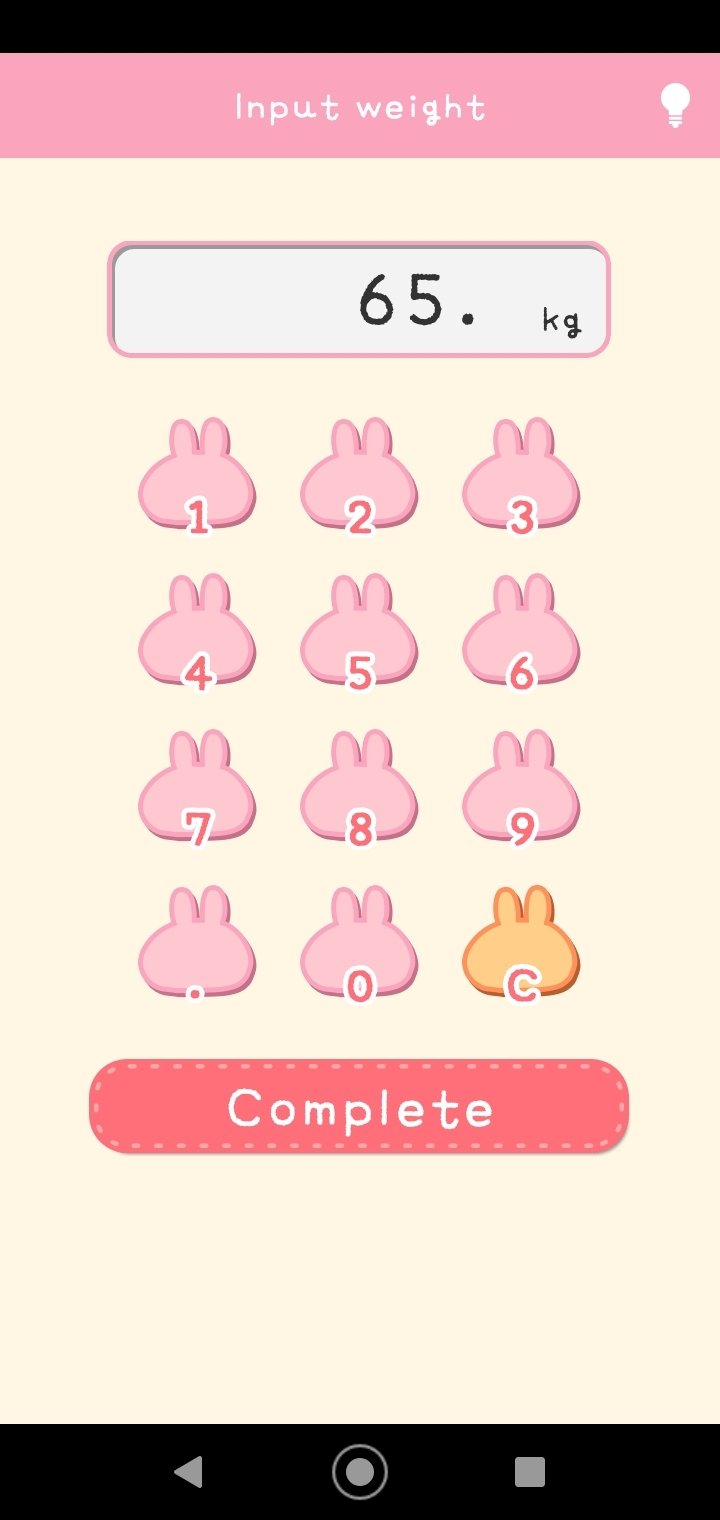Open the lightbulb hint icon
Screen dimensions: 720x1520
click(675, 105)
